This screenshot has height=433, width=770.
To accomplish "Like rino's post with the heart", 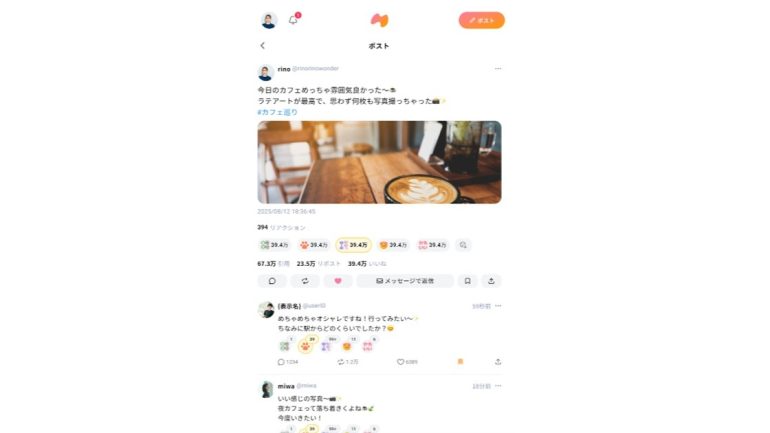I will [x=337, y=281].
